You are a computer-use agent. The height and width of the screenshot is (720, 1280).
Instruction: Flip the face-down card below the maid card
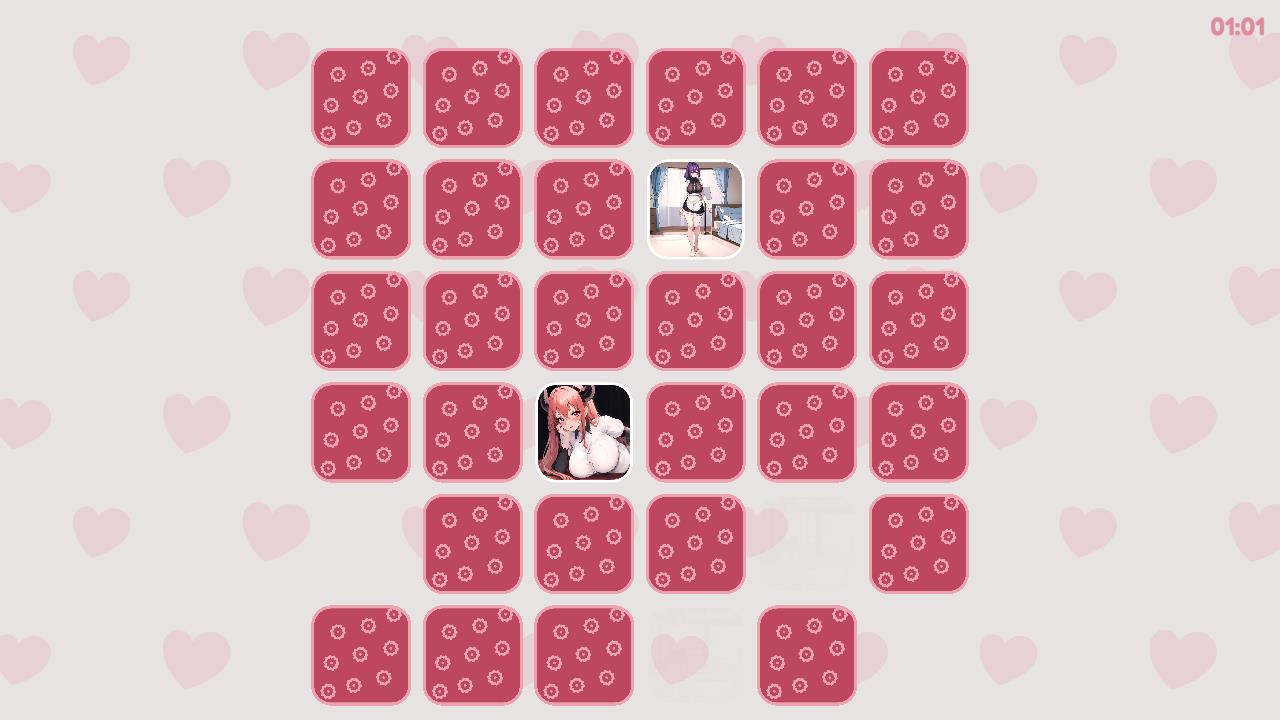[x=695, y=321]
